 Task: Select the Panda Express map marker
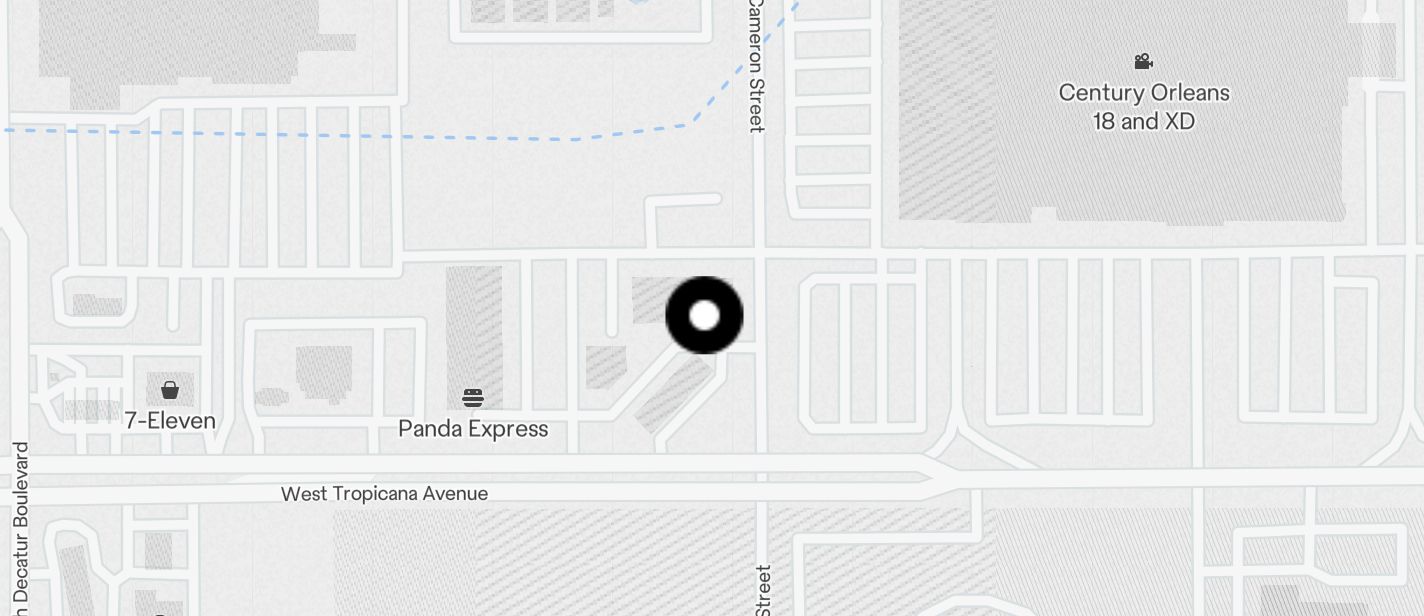(x=473, y=399)
